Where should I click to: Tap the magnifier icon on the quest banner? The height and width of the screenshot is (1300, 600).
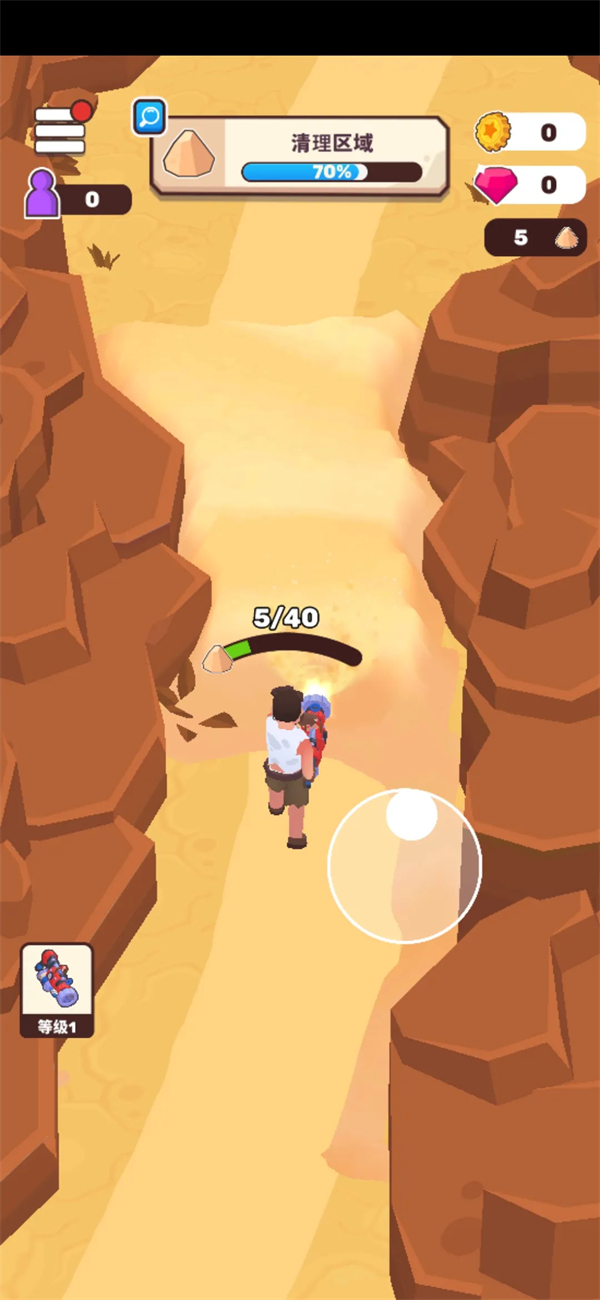point(149,117)
